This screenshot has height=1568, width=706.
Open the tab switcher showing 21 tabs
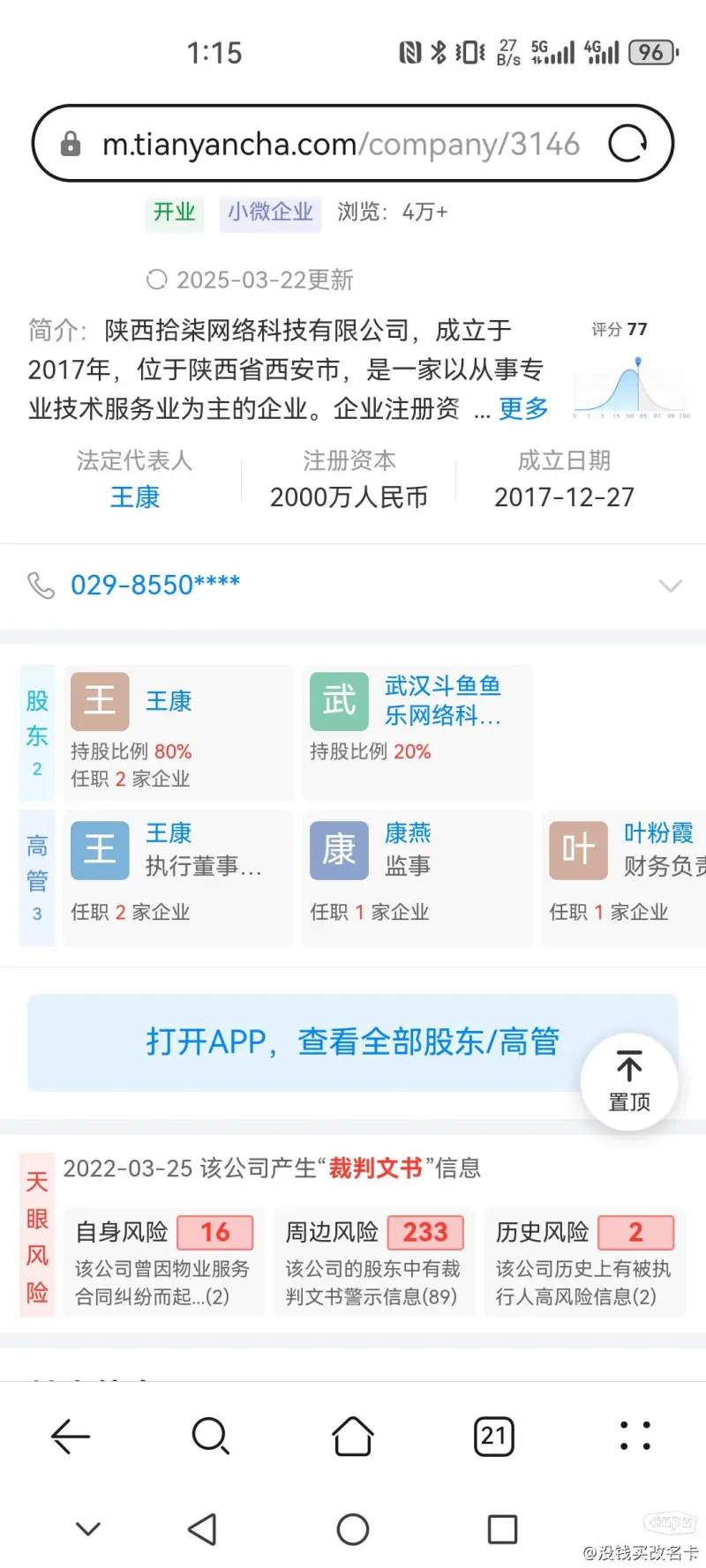click(x=494, y=1437)
